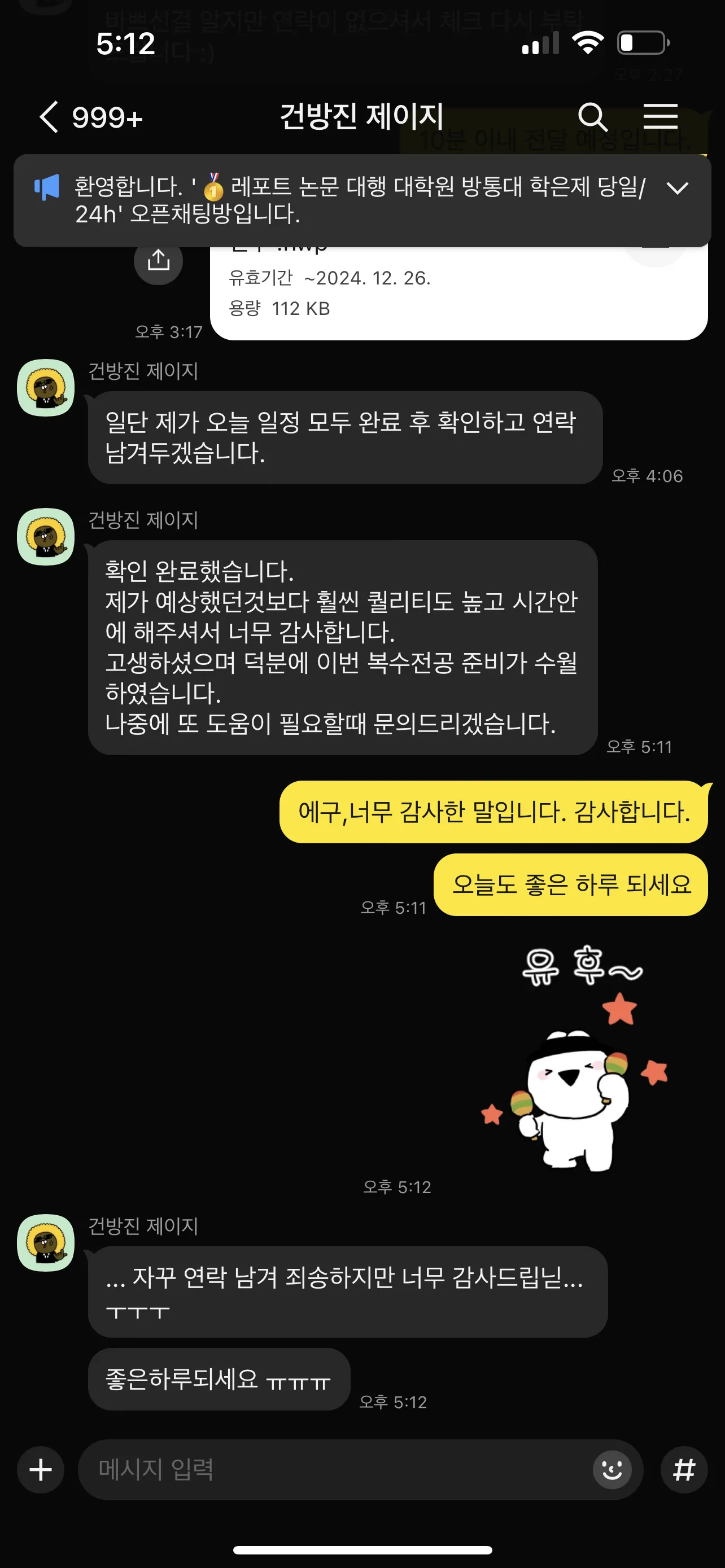Open the emoji smiley icon in the message bar
Image resolution: width=725 pixels, height=1568 pixels.
coord(612,1470)
